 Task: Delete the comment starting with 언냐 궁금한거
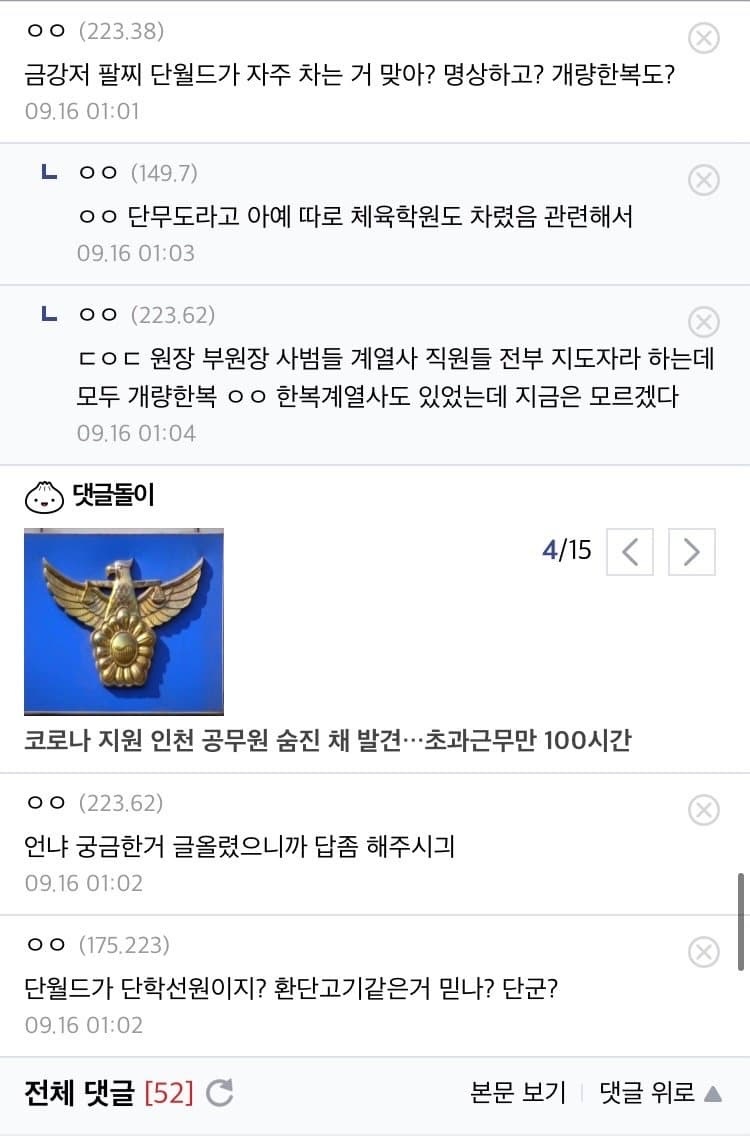pos(704,809)
